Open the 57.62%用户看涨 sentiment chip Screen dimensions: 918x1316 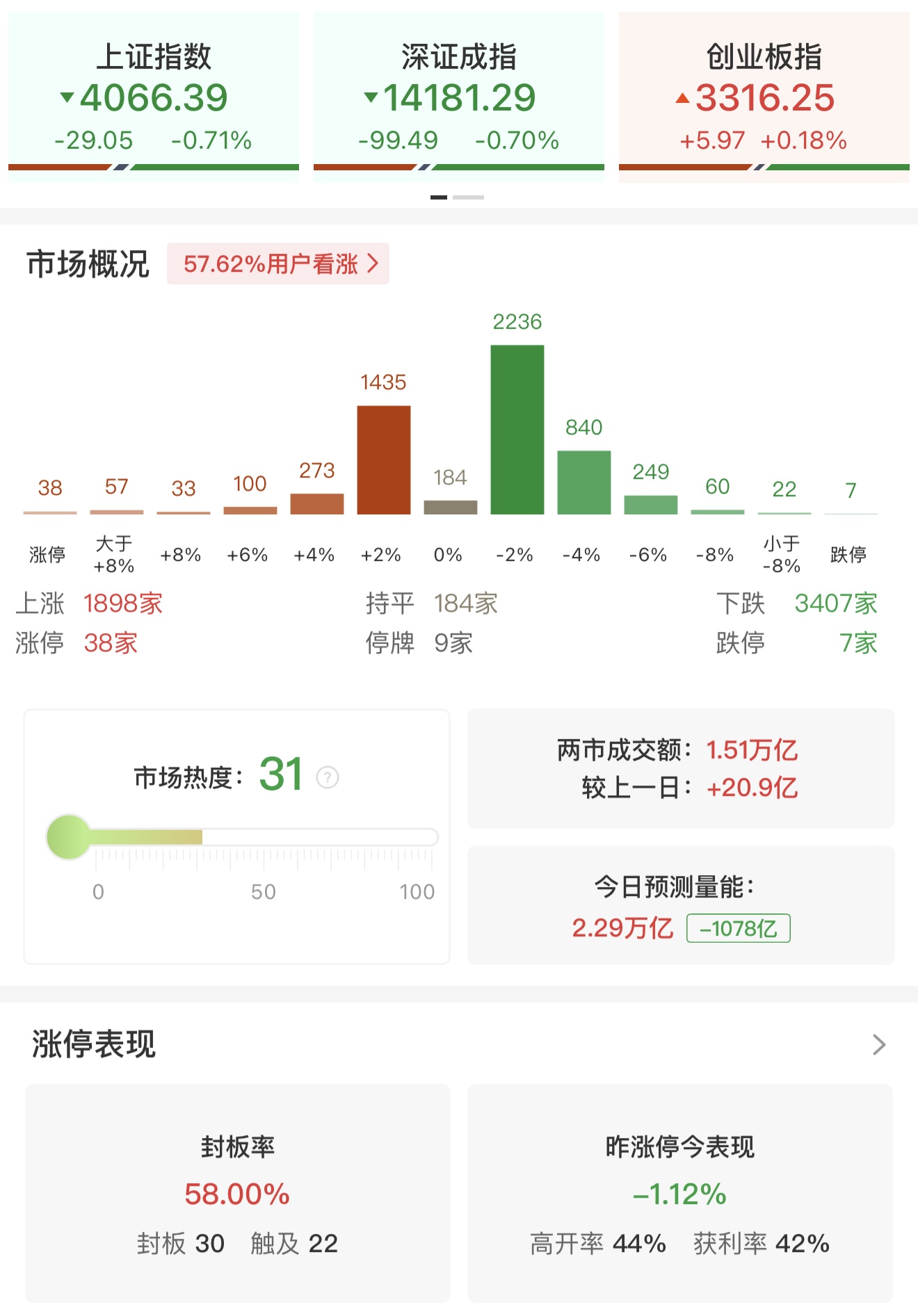click(278, 263)
